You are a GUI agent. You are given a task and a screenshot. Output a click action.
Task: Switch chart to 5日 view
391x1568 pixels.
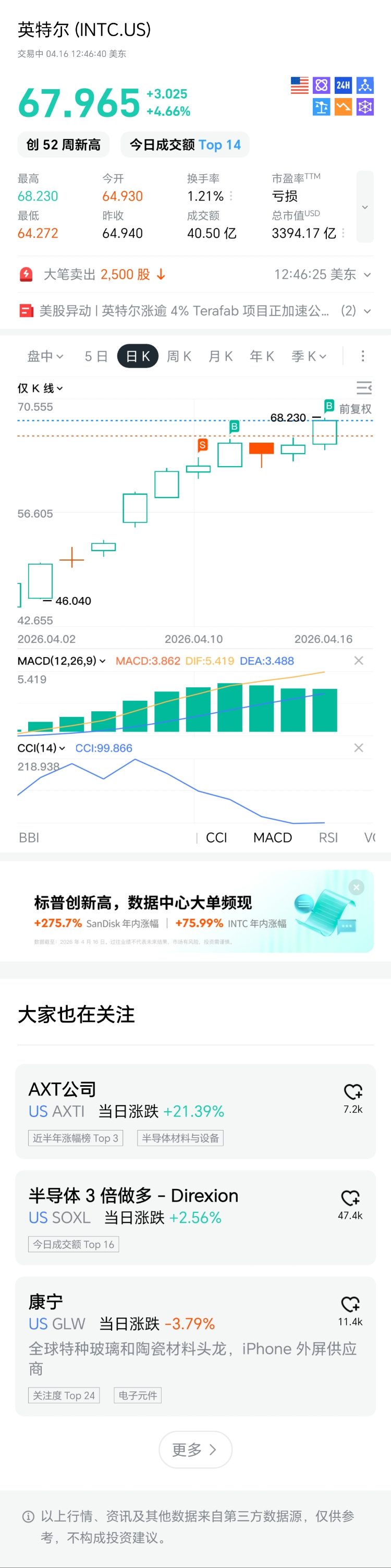[x=95, y=356]
